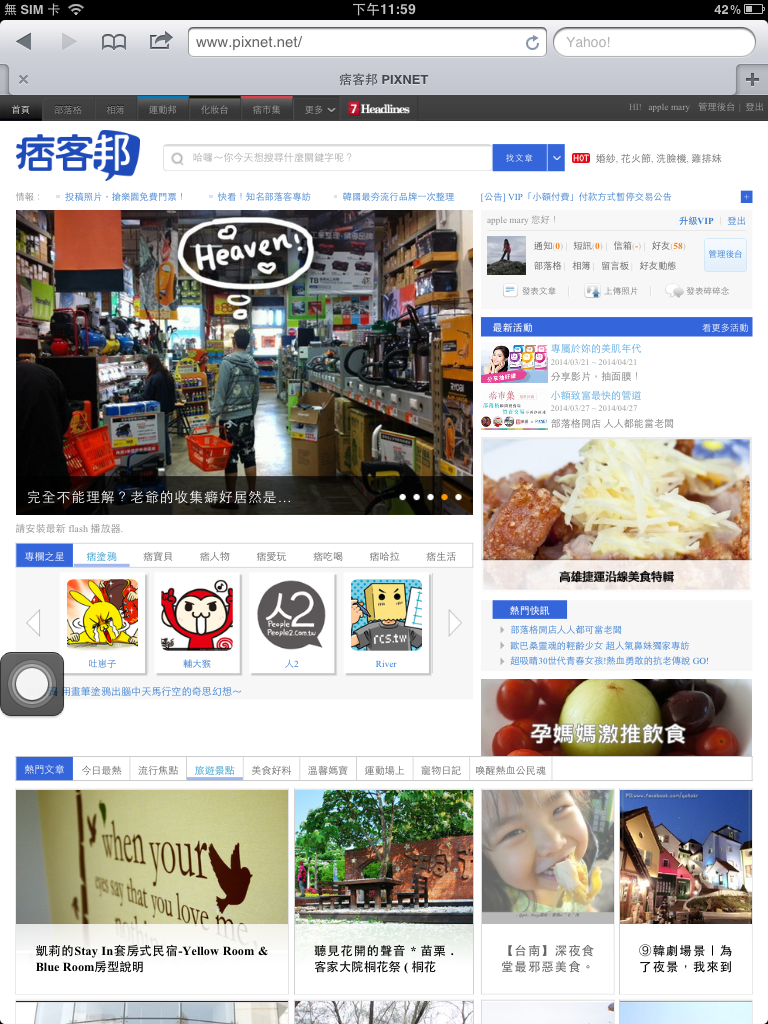
Task: Tap the PIXNET keyword search box
Action: pos(330,158)
